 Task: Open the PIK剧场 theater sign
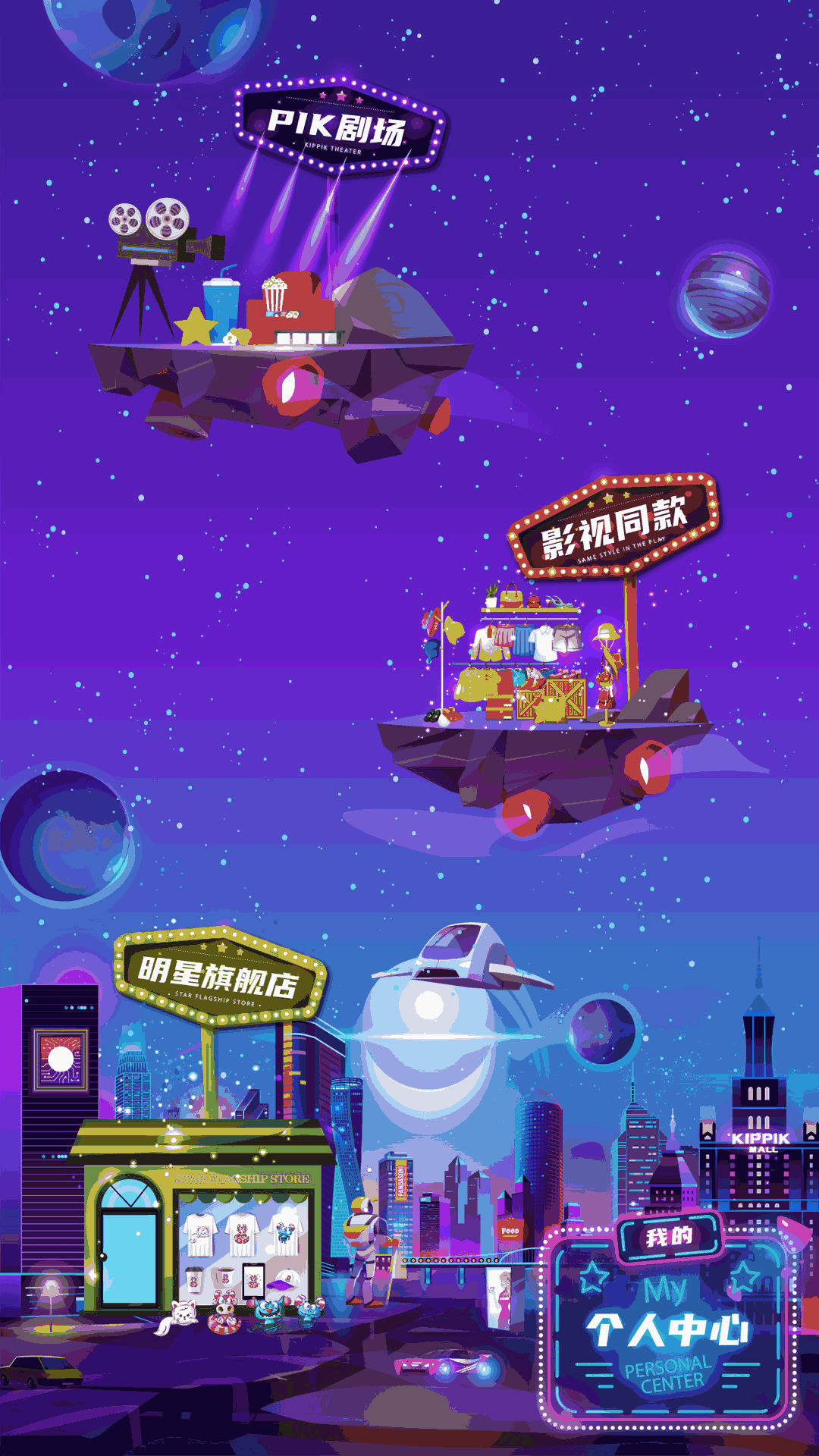(340, 126)
